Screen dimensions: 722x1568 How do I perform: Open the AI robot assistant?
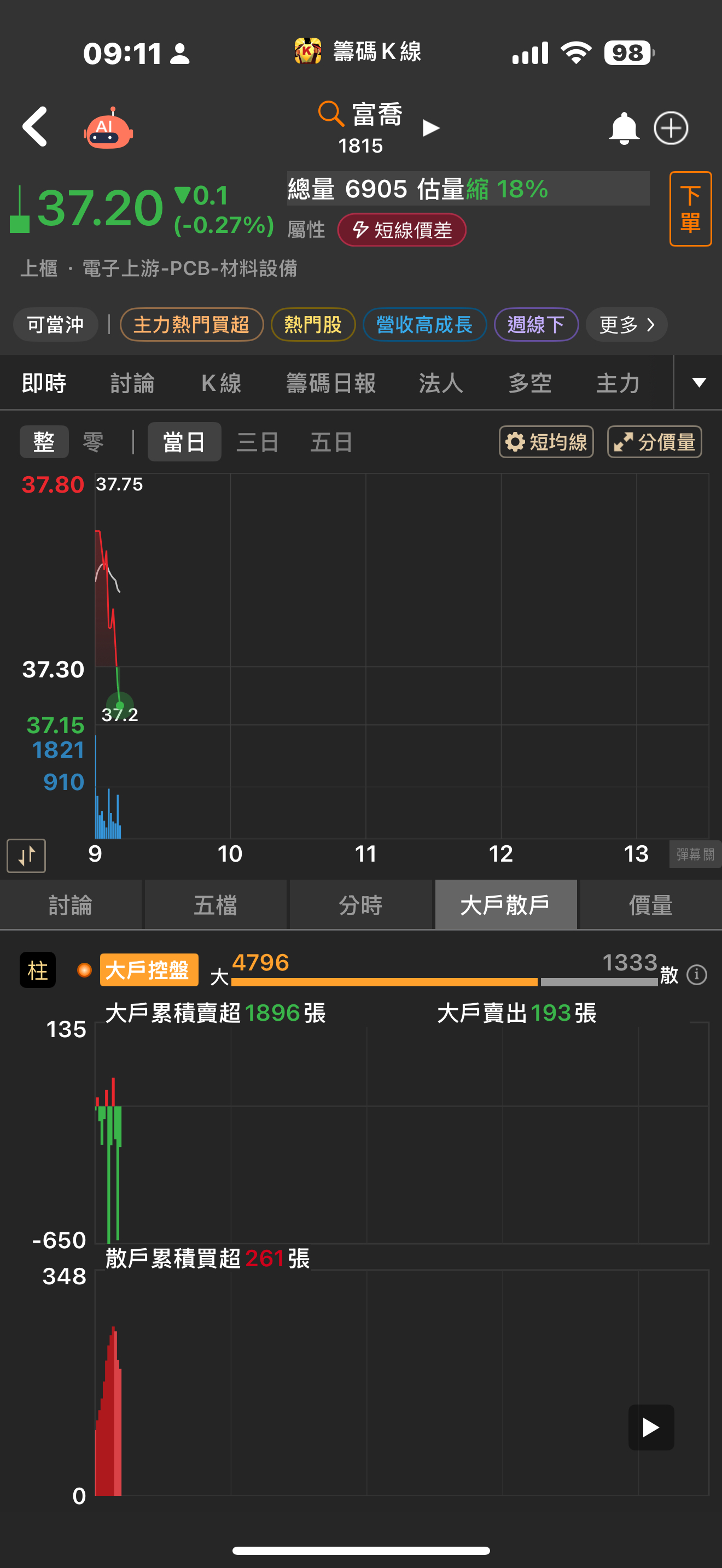(108, 129)
